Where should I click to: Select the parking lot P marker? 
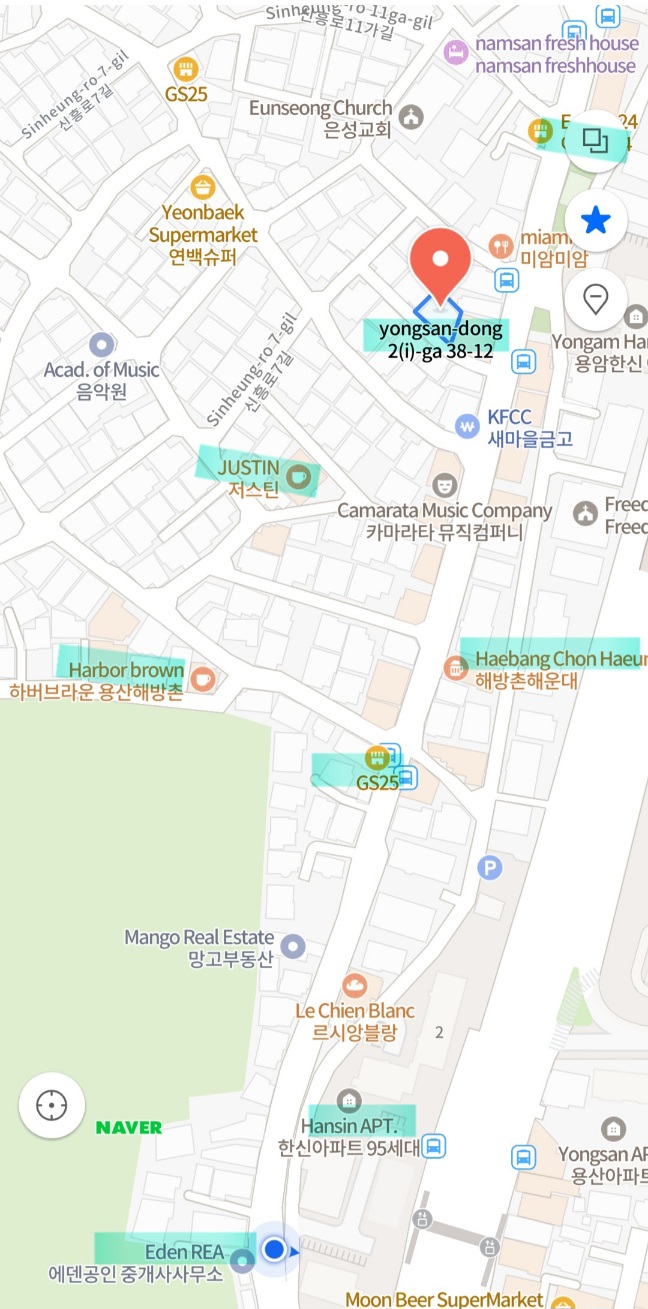pyautogui.click(x=489, y=868)
